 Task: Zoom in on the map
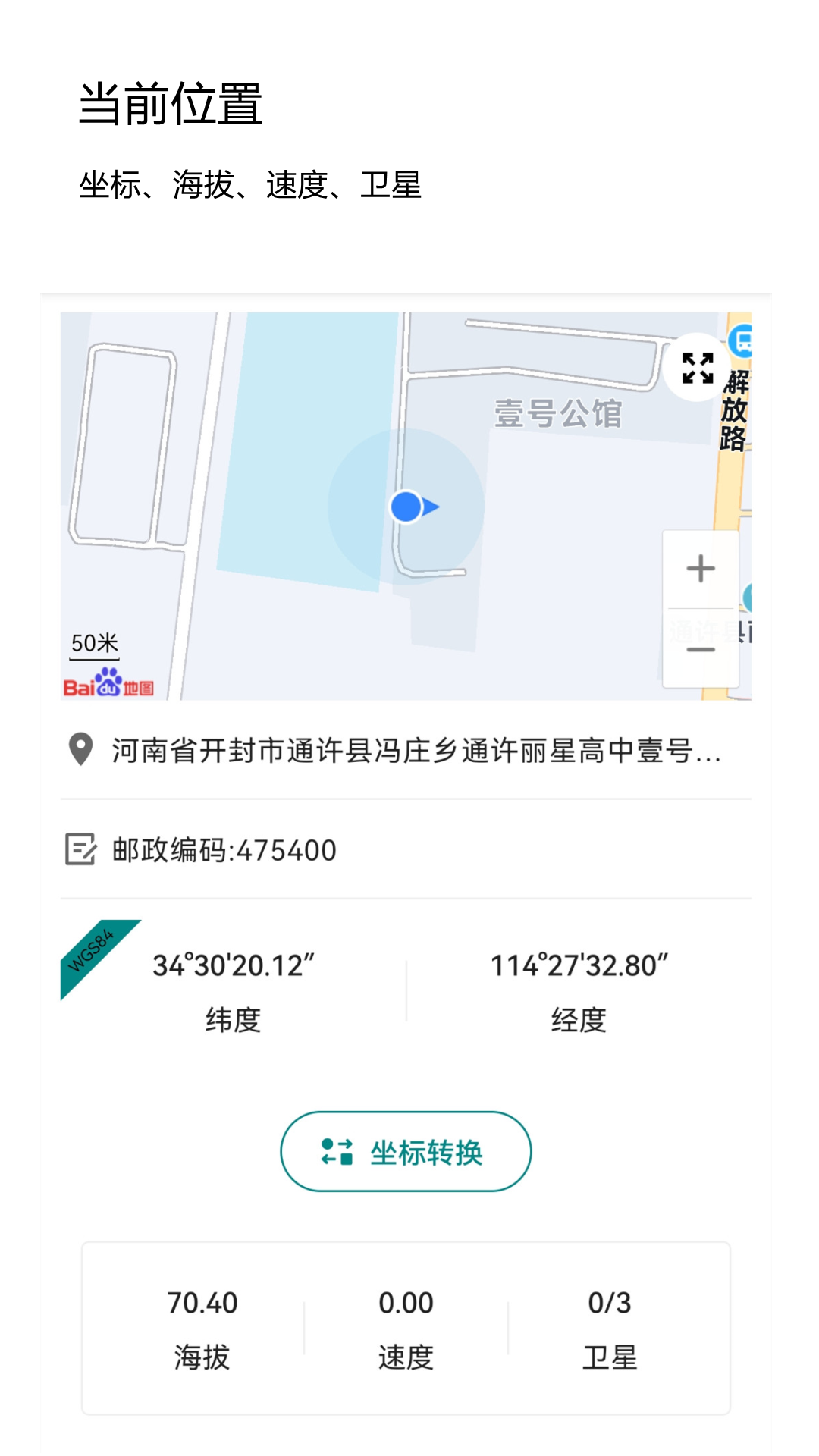pyautogui.click(x=701, y=569)
